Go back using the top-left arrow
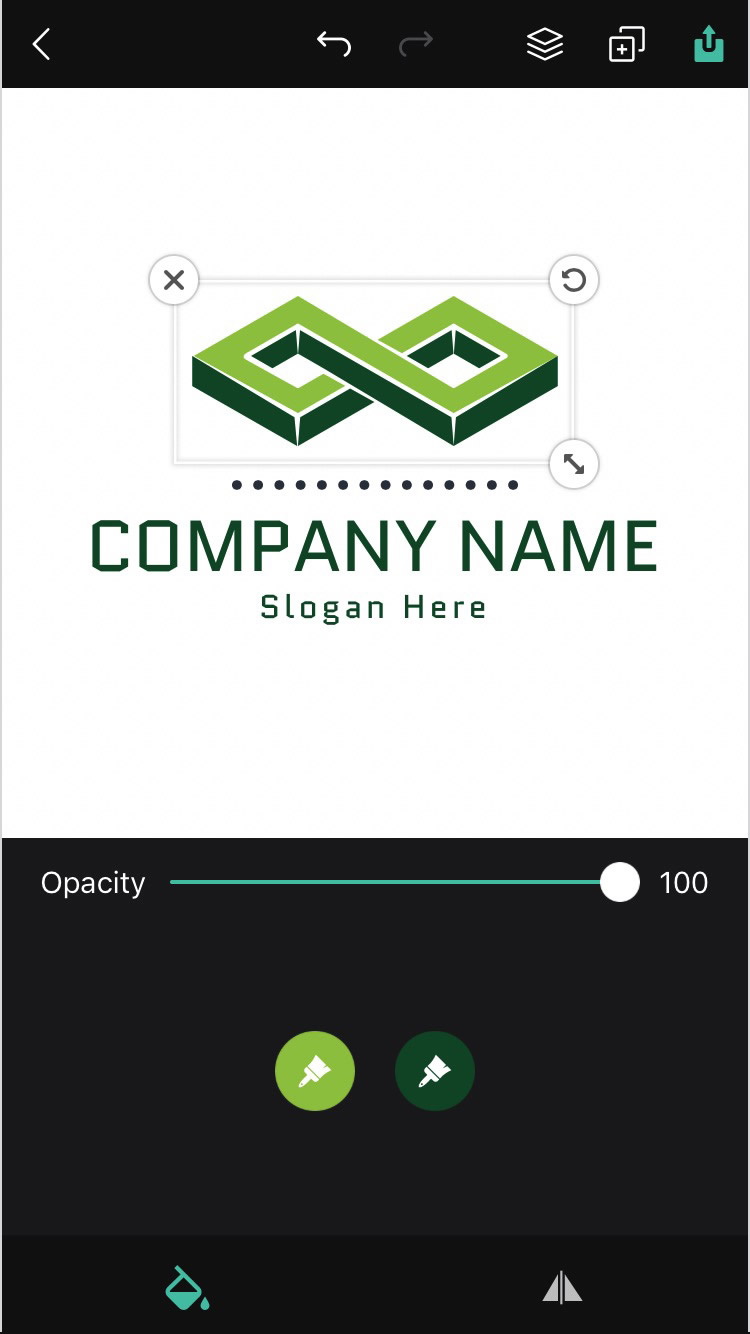 41,44
